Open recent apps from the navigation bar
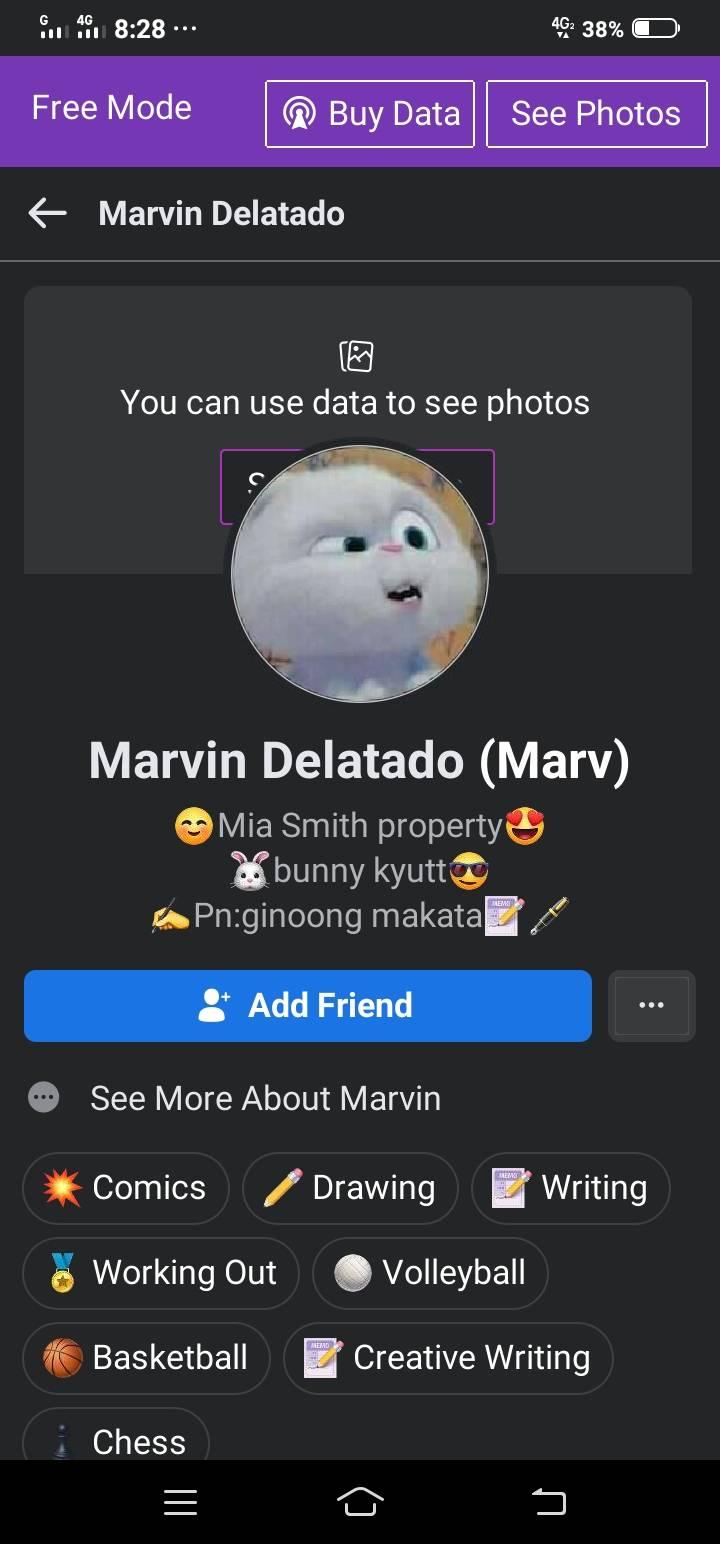720x1544 pixels. (x=180, y=1501)
